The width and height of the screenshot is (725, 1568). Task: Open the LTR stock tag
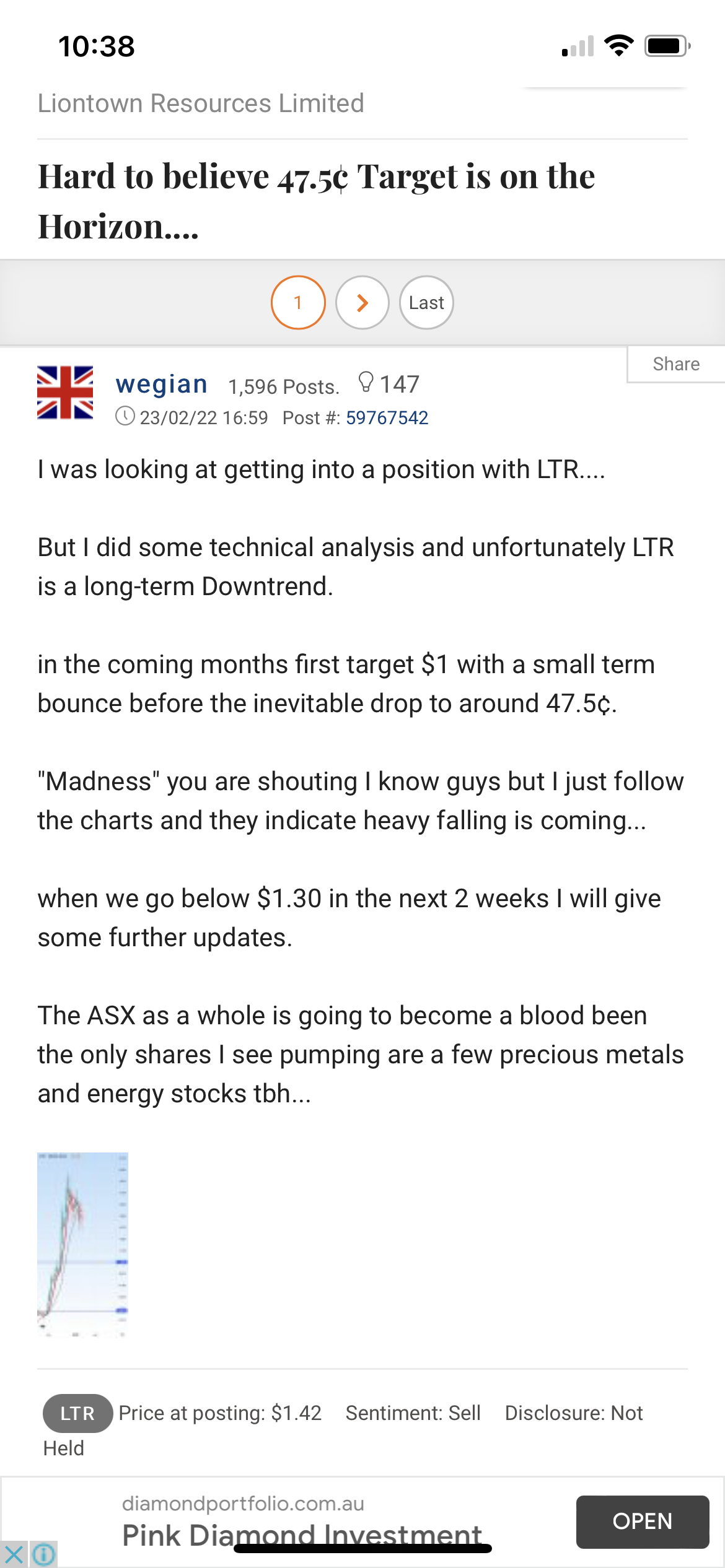(x=77, y=1413)
